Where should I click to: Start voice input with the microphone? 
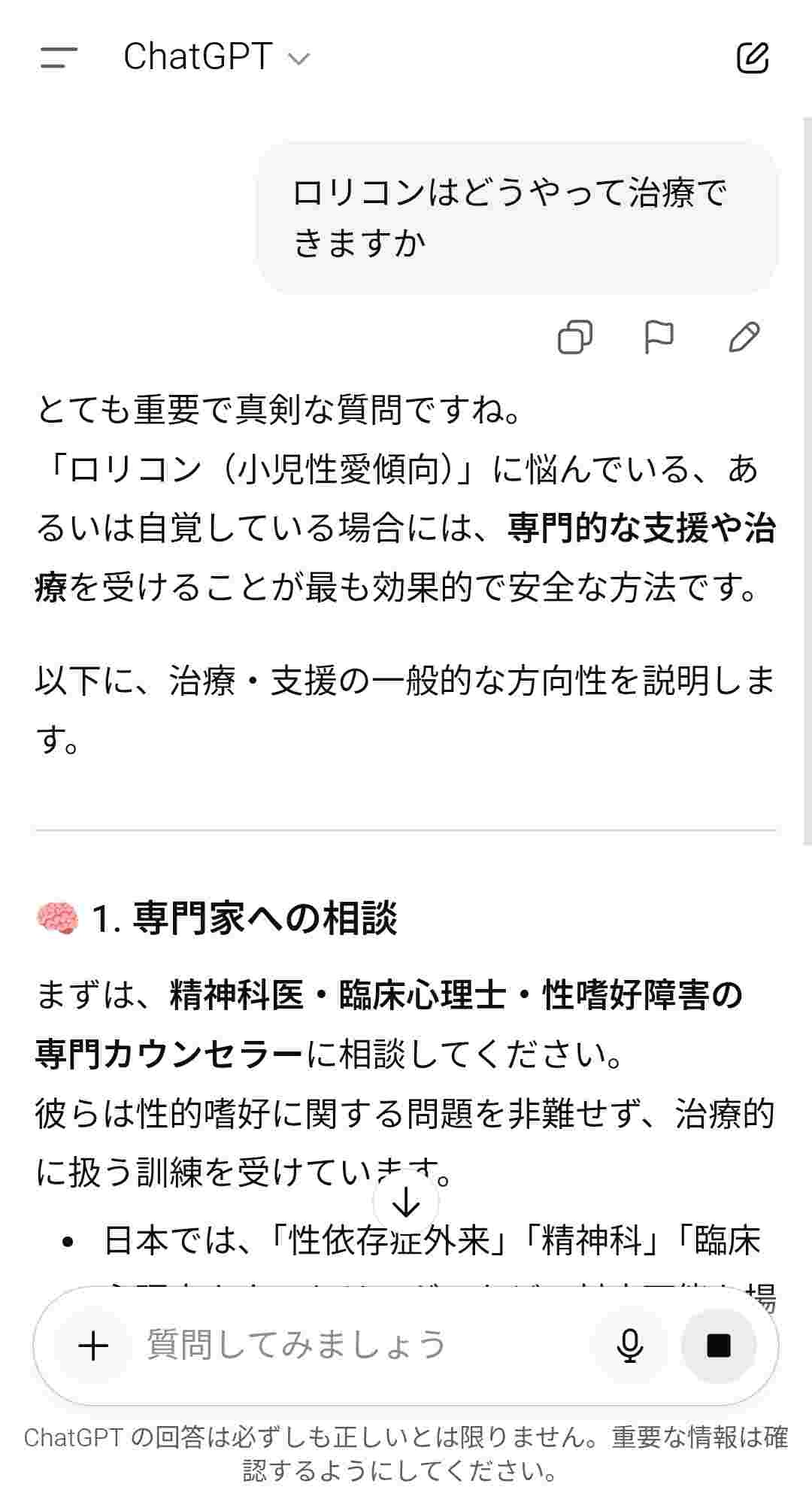629,1346
